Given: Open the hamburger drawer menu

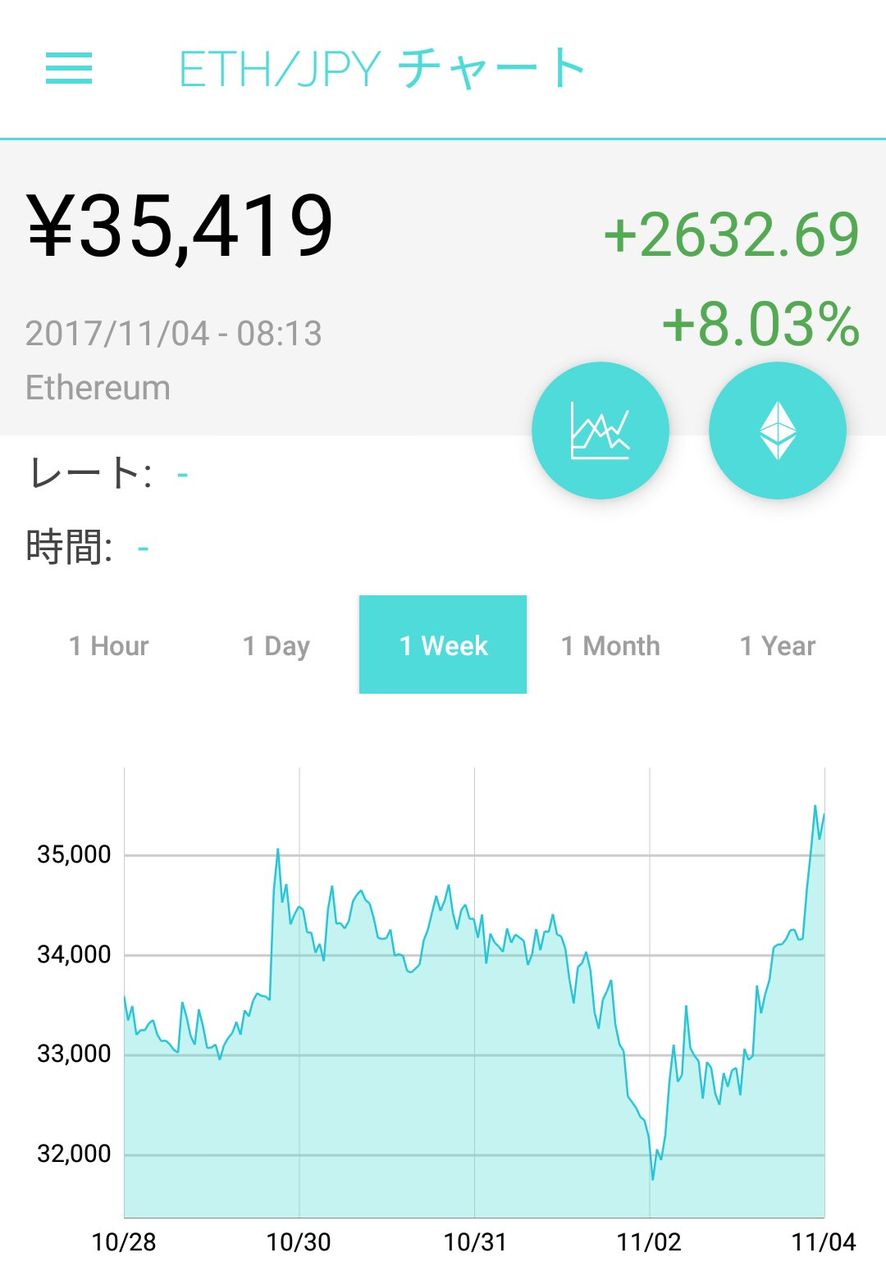Looking at the screenshot, I should click(x=69, y=68).
